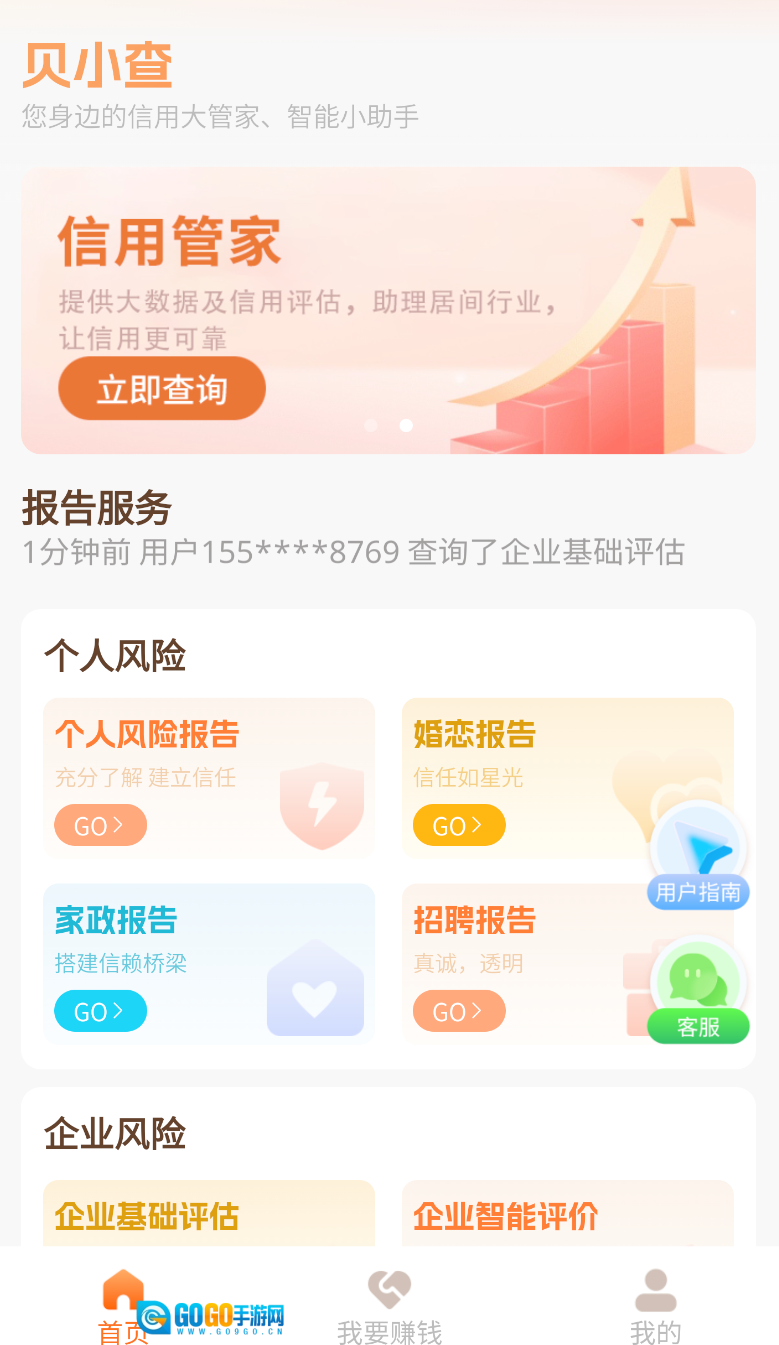This screenshot has height=1345, width=779.
Task: Open the 企业基础评估 card
Action: coord(209,1216)
